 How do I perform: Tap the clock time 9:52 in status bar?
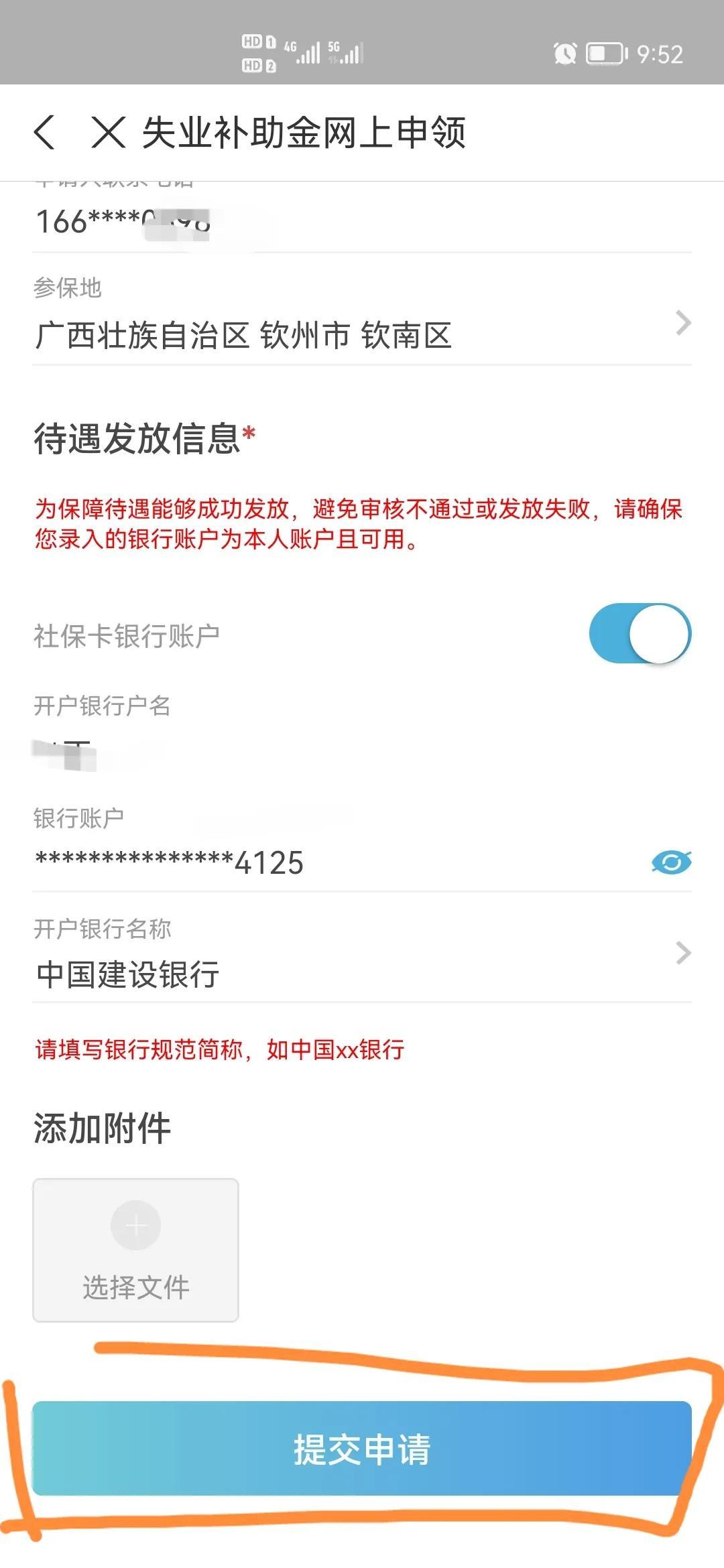(x=660, y=54)
